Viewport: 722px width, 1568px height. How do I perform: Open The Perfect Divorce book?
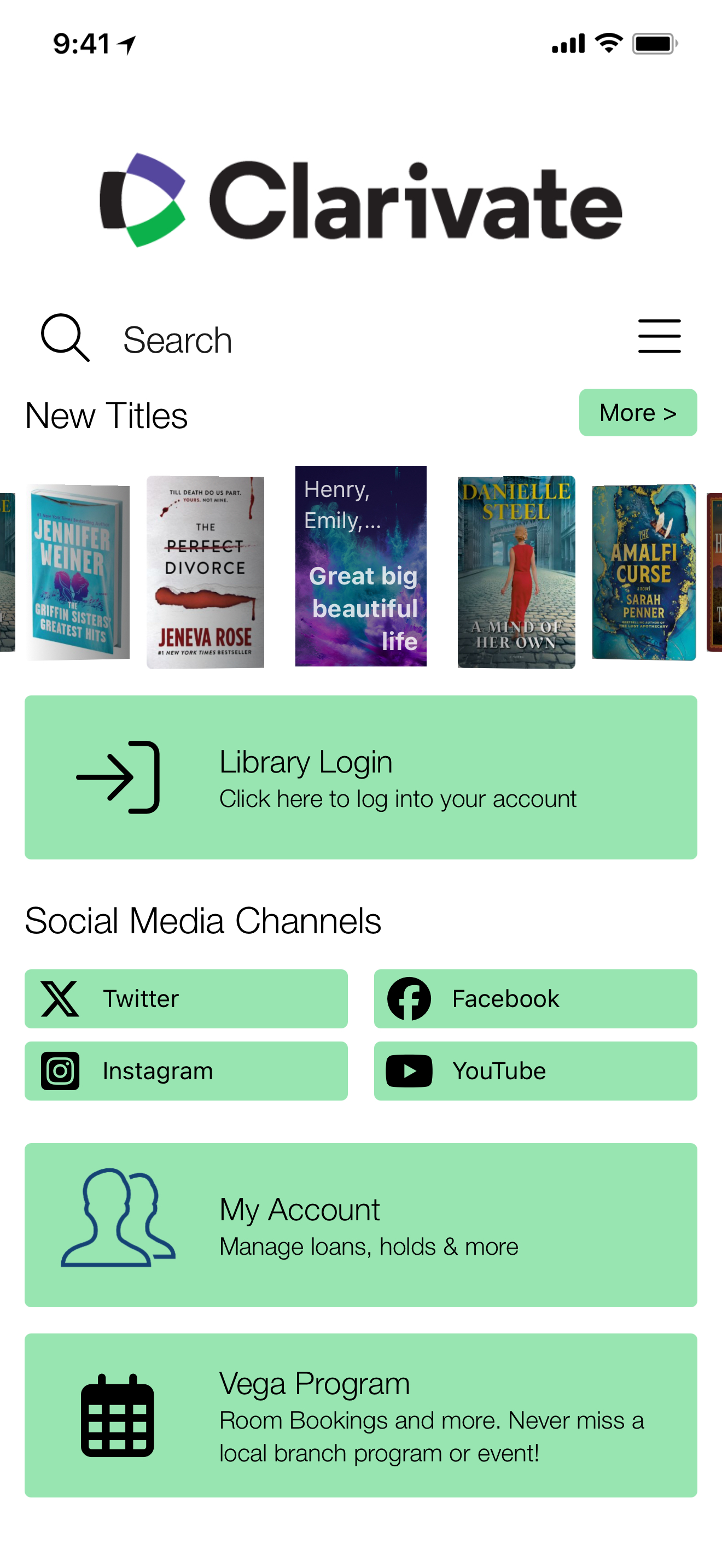tap(205, 571)
